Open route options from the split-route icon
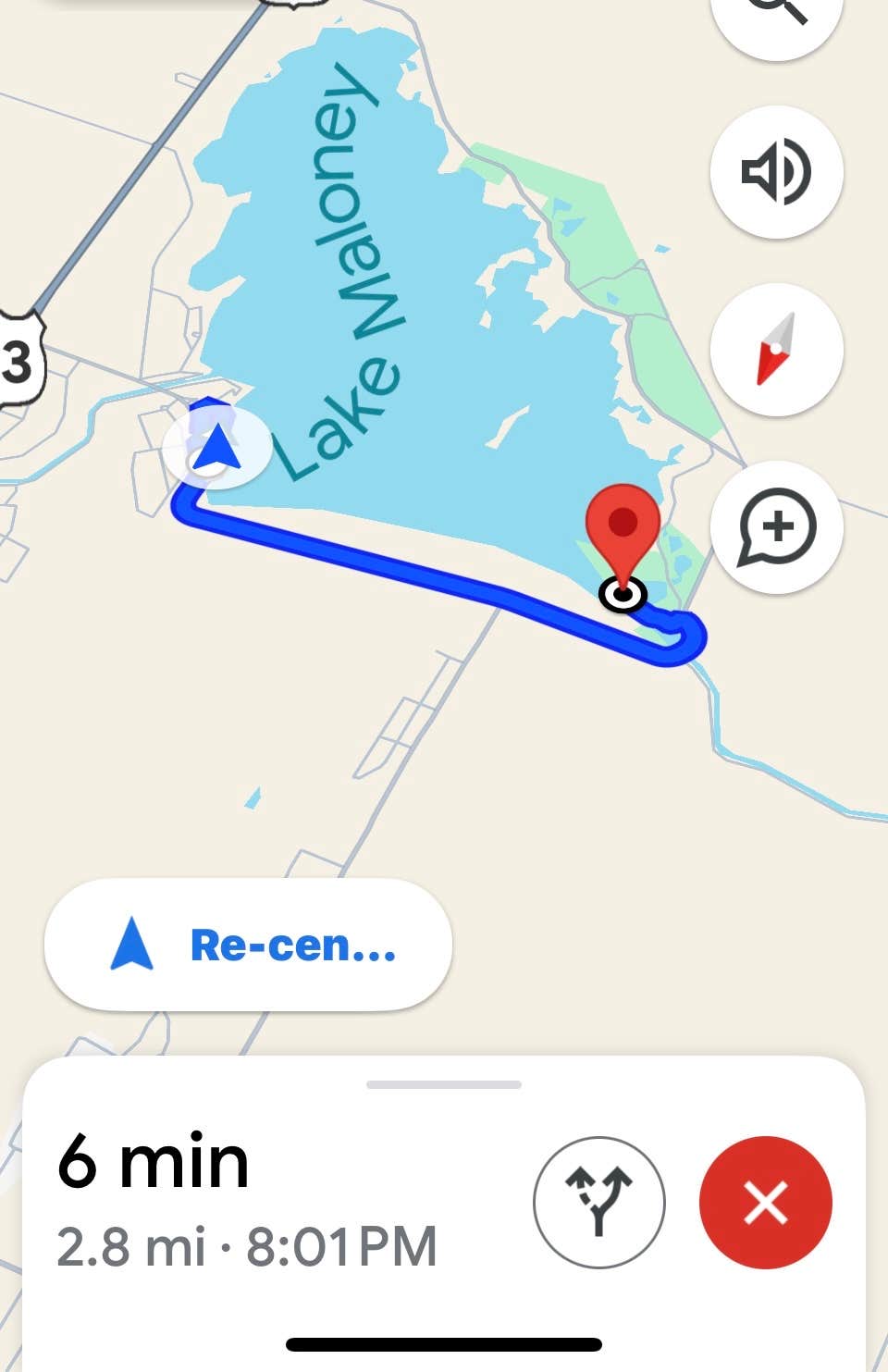The height and width of the screenshot is (1372, 888). point(599,1203)
